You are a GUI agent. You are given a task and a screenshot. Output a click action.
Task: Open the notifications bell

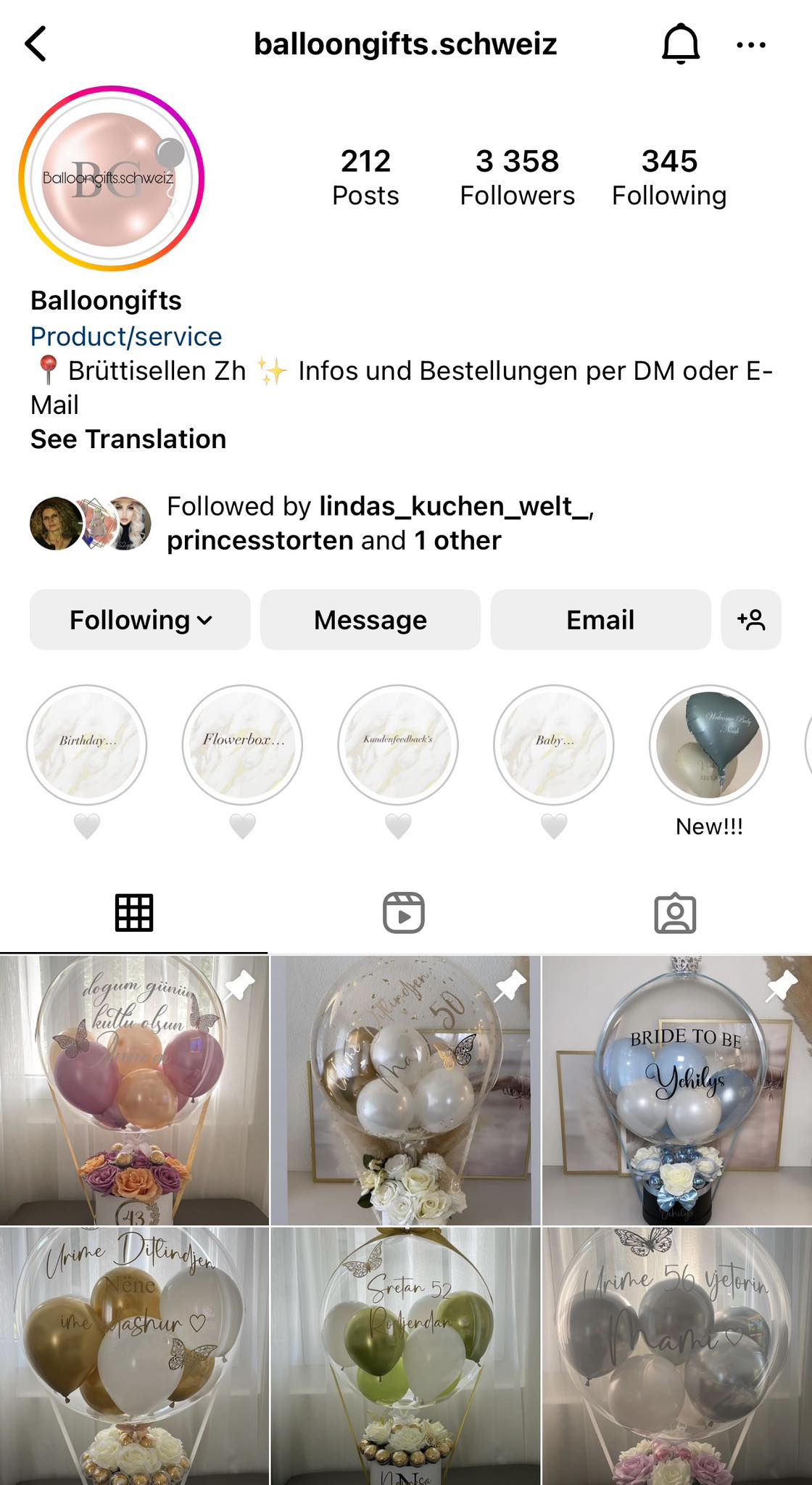pos(680,44)
